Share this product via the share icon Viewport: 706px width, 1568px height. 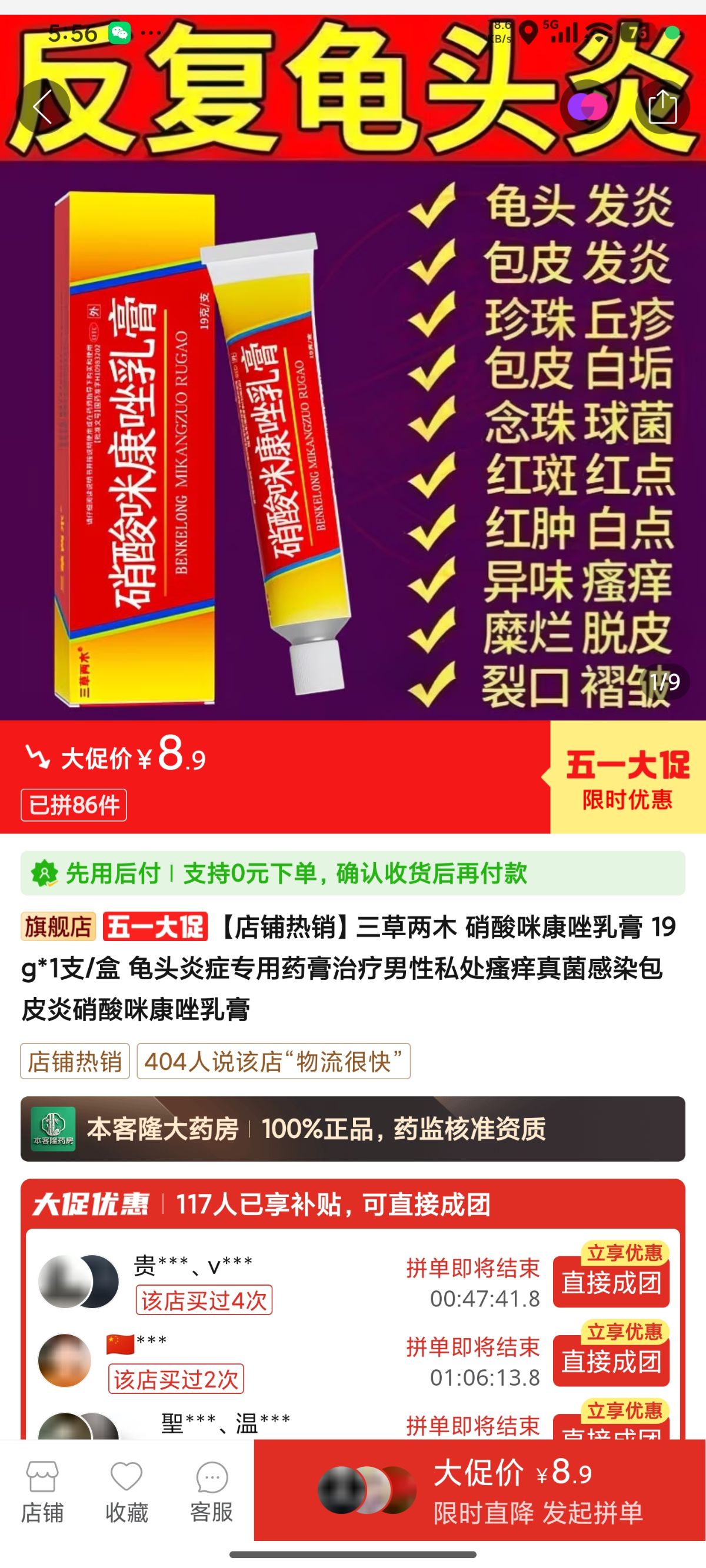[x=662, y=107]
